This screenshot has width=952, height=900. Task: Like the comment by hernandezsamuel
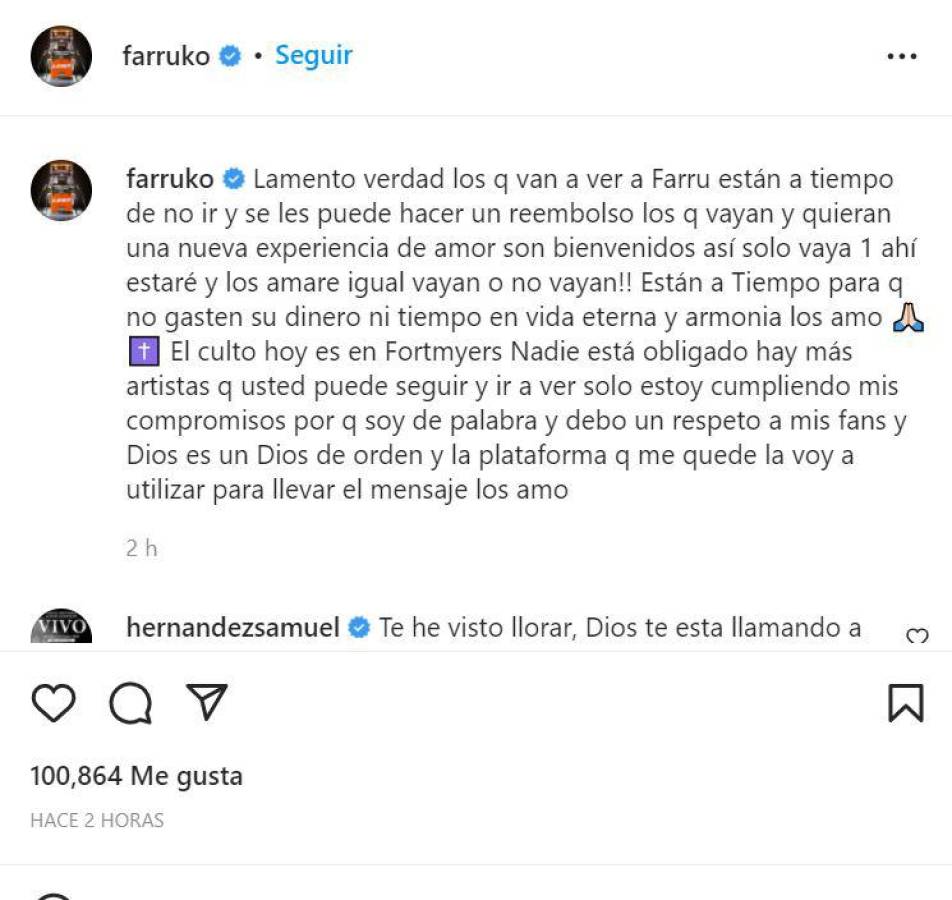pyautogui.click(x=916, y=635)
